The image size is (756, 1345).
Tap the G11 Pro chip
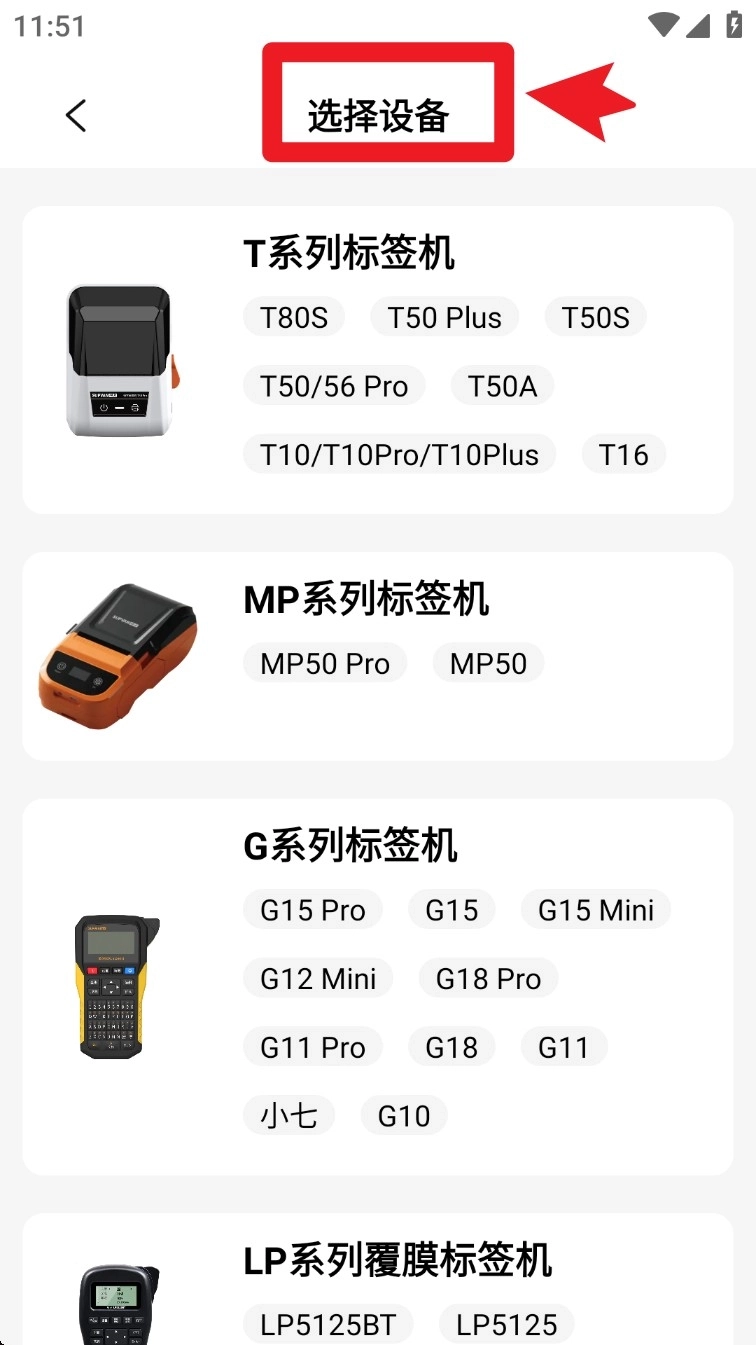click(x=313, y=1047)
